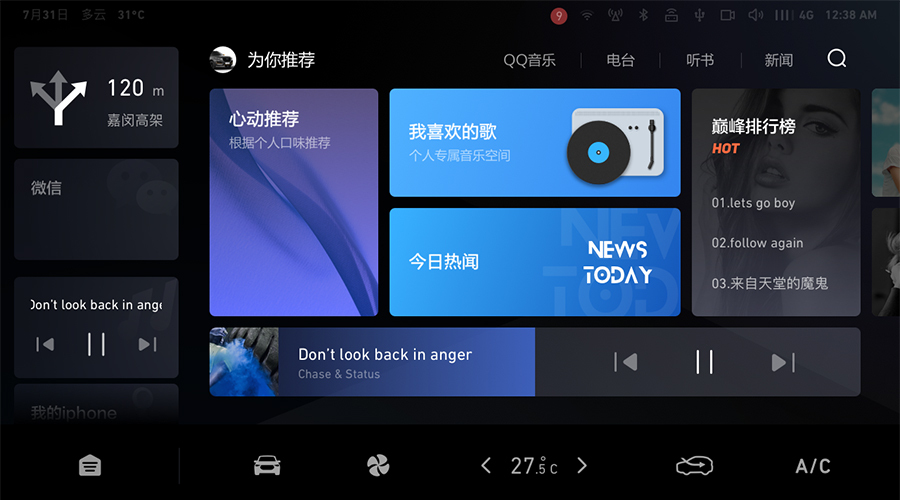Open the 今日热闻 news card
This screenshot has height=500, width=900.
(x=534, y=262)
